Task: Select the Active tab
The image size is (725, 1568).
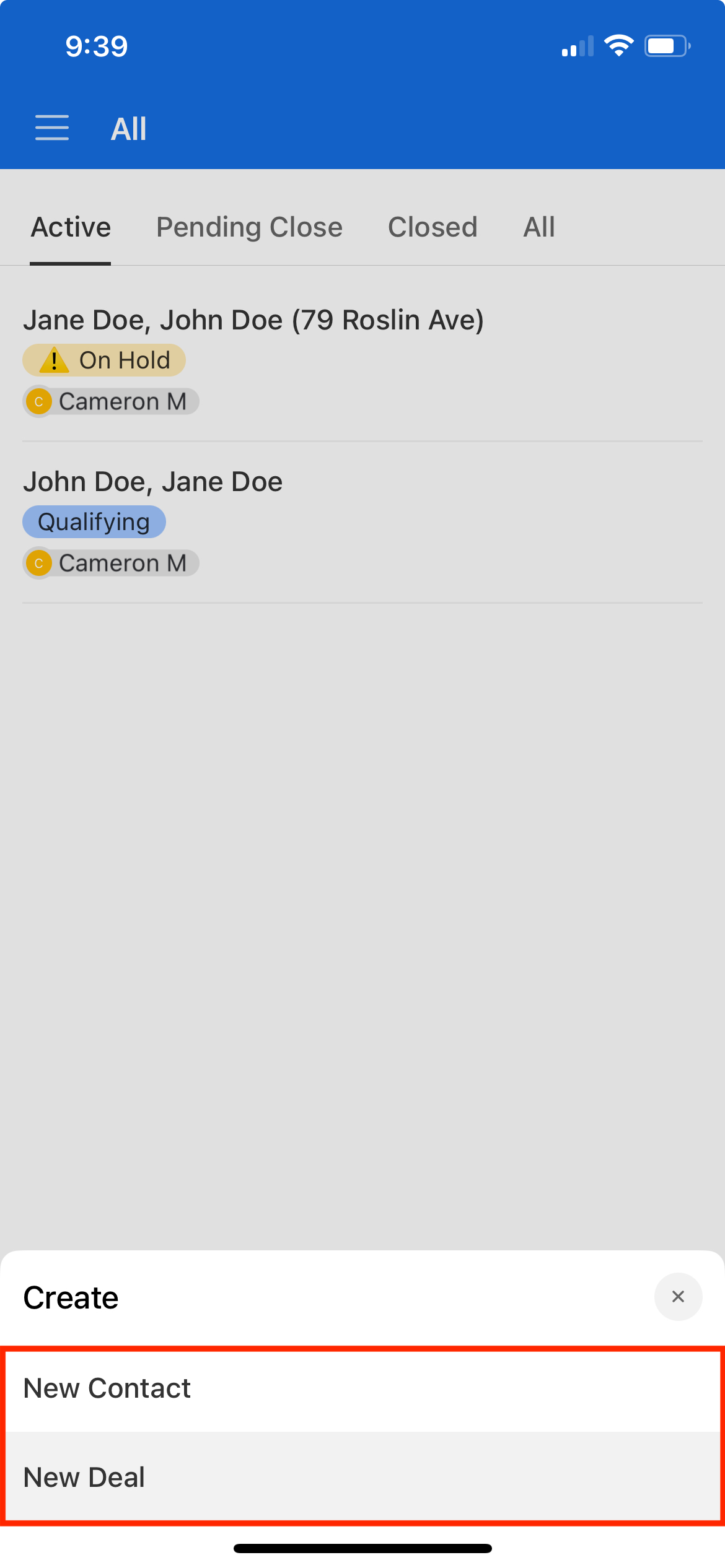Action: pyautogui.click(x=71, y=227)
